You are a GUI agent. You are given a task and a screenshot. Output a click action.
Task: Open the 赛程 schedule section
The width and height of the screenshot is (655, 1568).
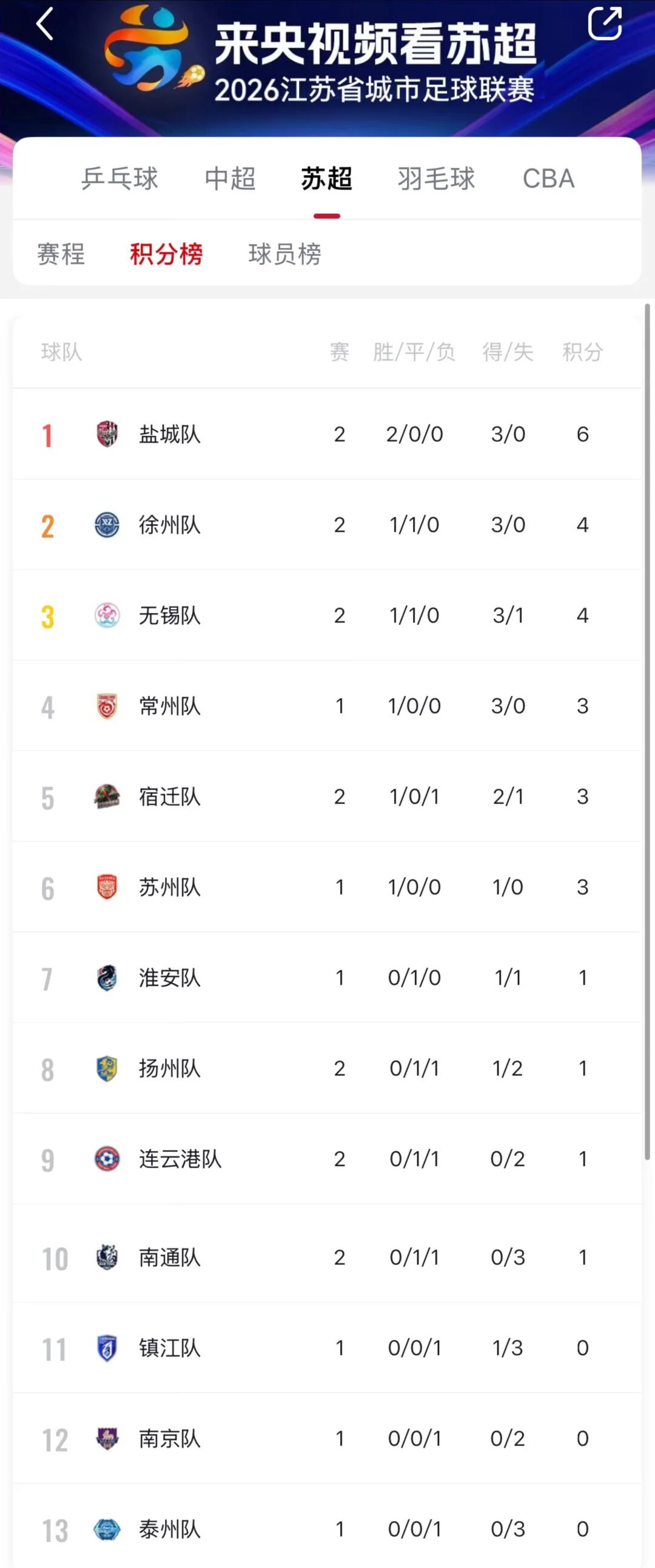61,256
